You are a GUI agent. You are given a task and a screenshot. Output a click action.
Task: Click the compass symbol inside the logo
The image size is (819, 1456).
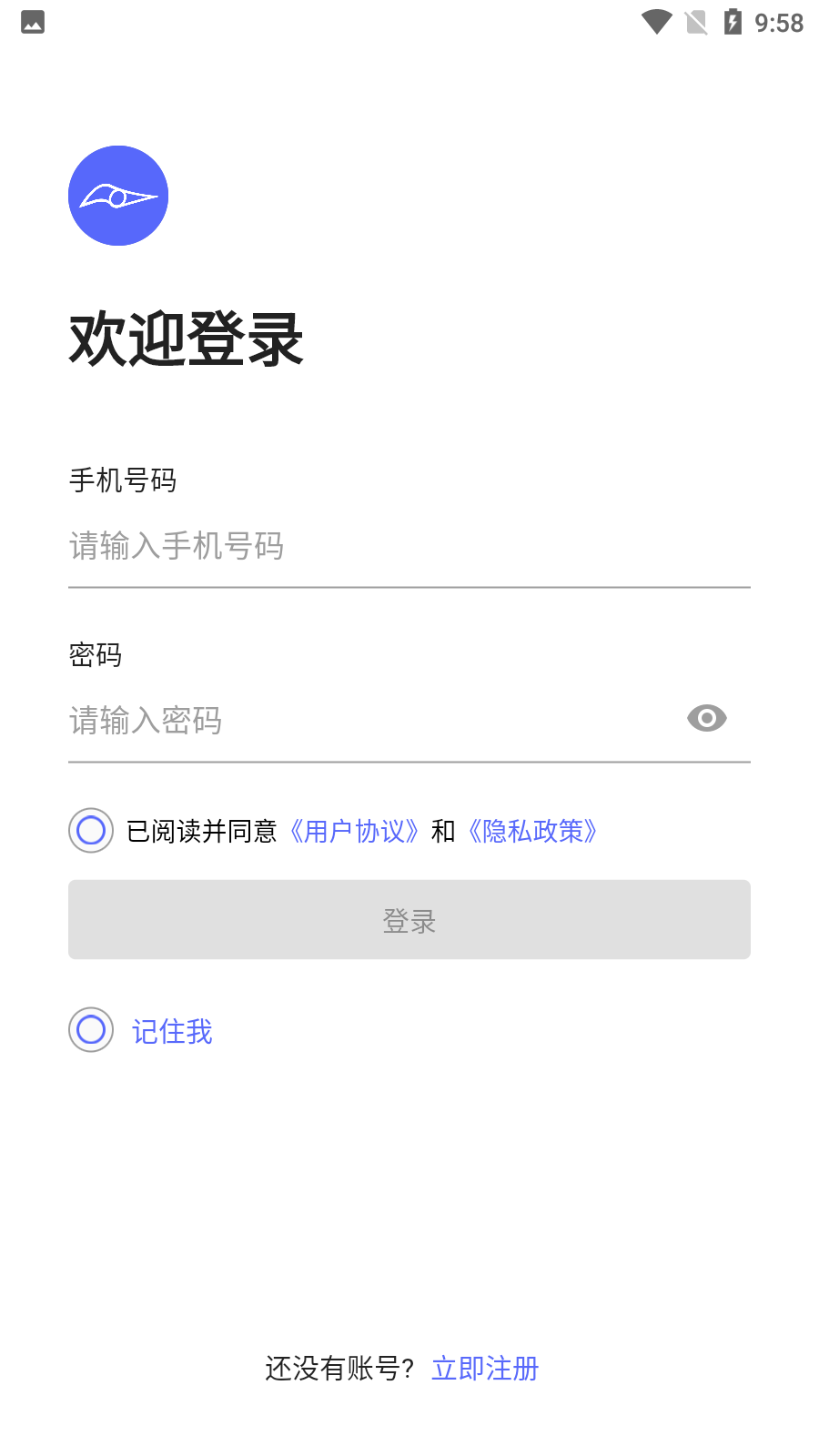click(x=118, y=195)
